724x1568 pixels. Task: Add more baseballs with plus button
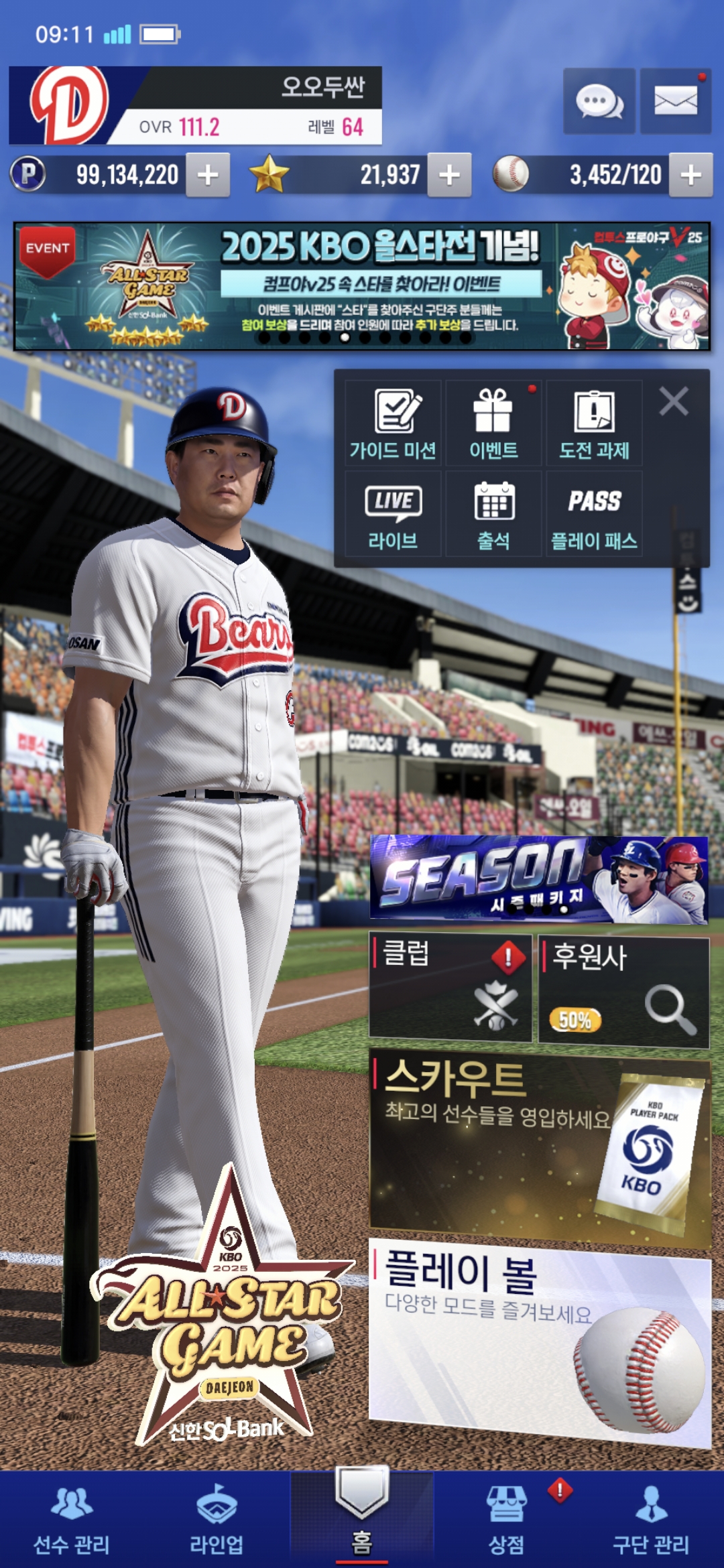tap(690, 175)
